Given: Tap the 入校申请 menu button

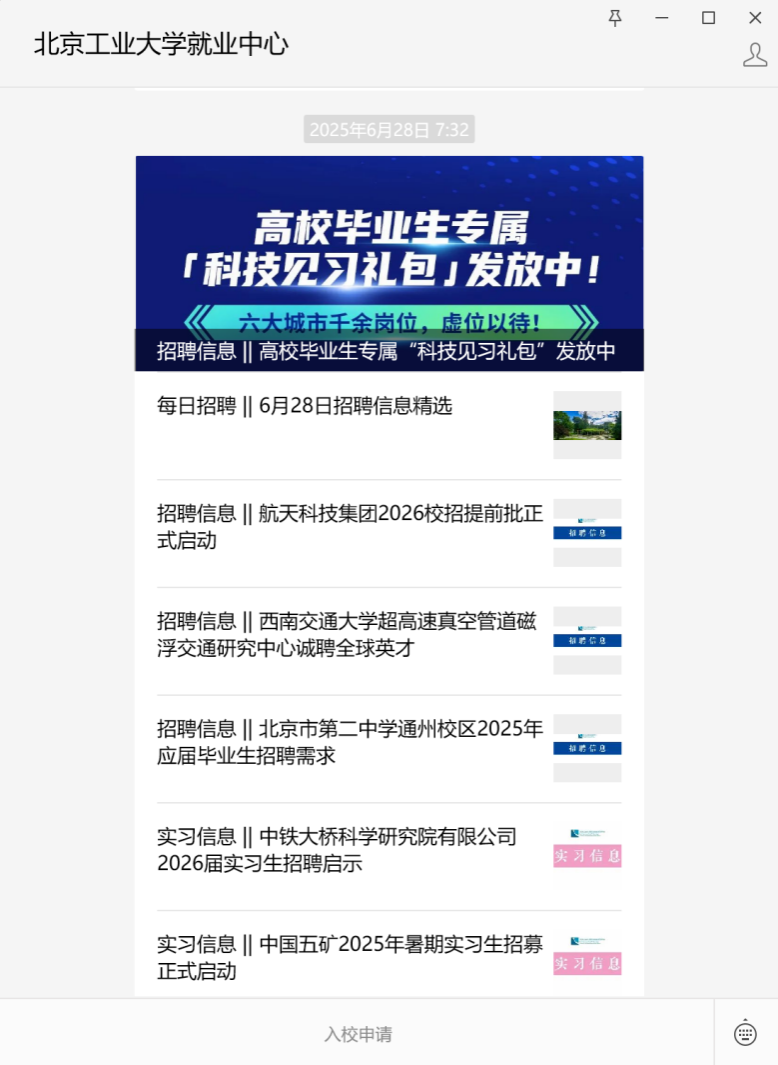Looking at the screenshot, I should click(x=357, y=1034).
